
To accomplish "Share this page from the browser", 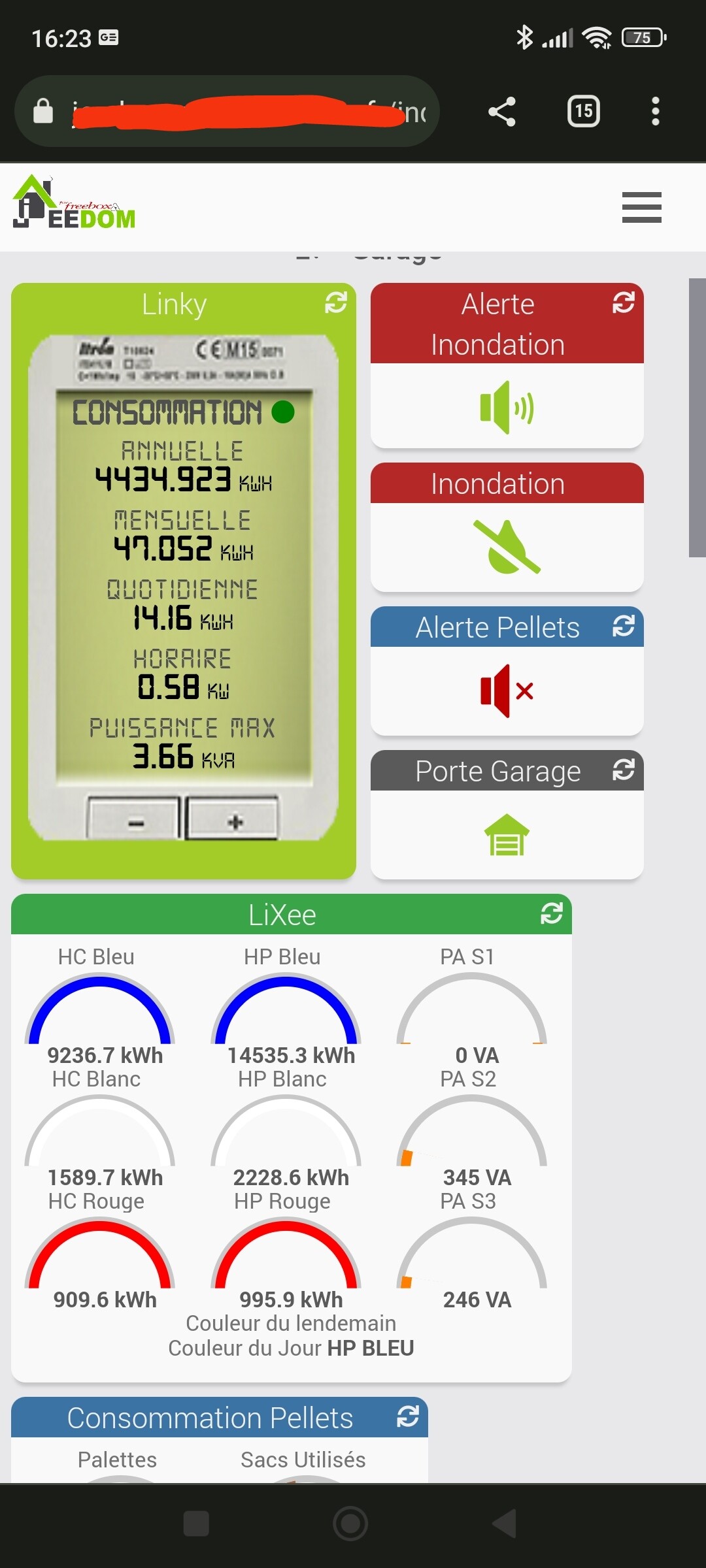I will click(x=502, y=112).
